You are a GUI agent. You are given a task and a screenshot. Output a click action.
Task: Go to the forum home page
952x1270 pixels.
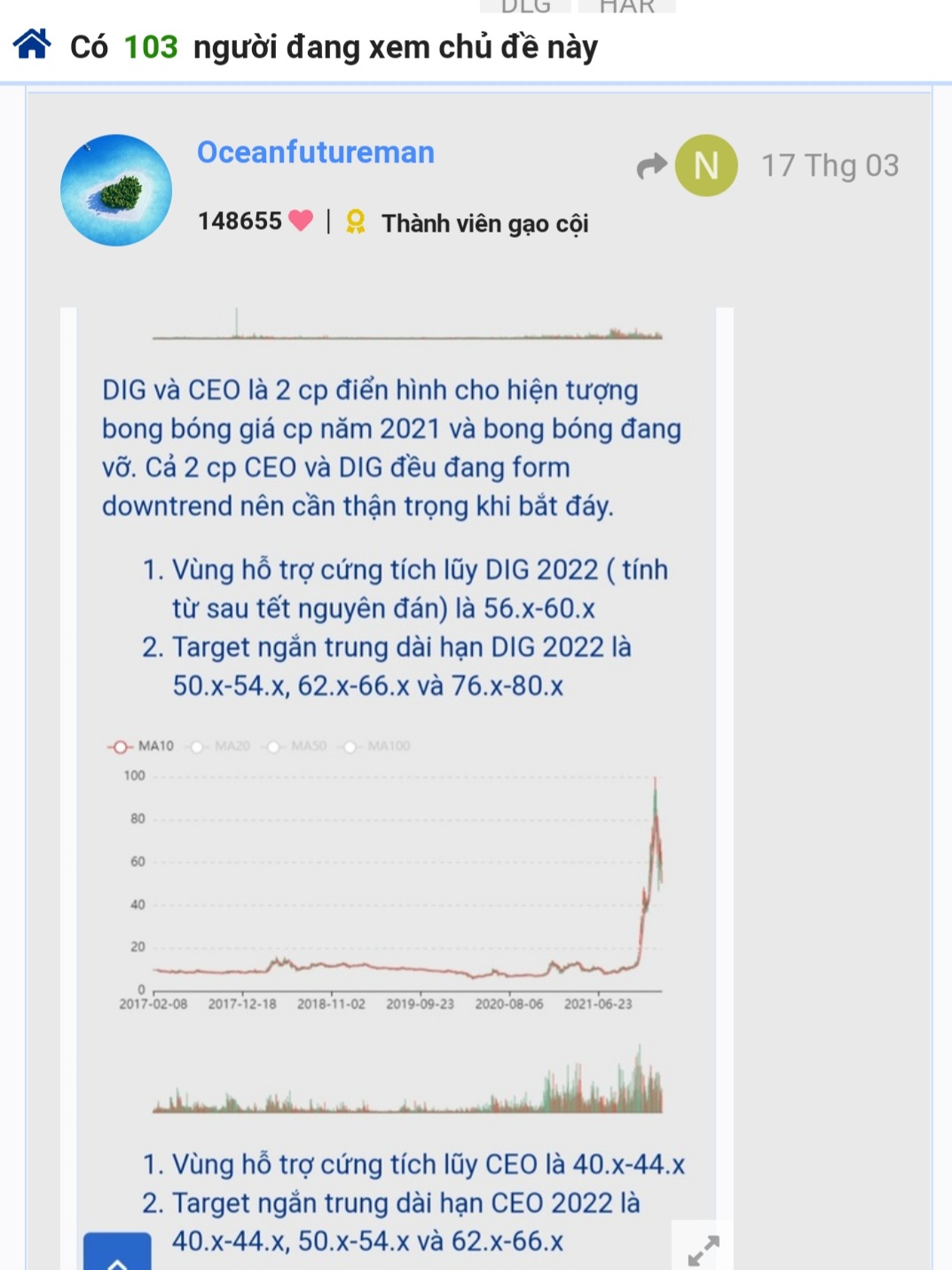coord(32,44)
